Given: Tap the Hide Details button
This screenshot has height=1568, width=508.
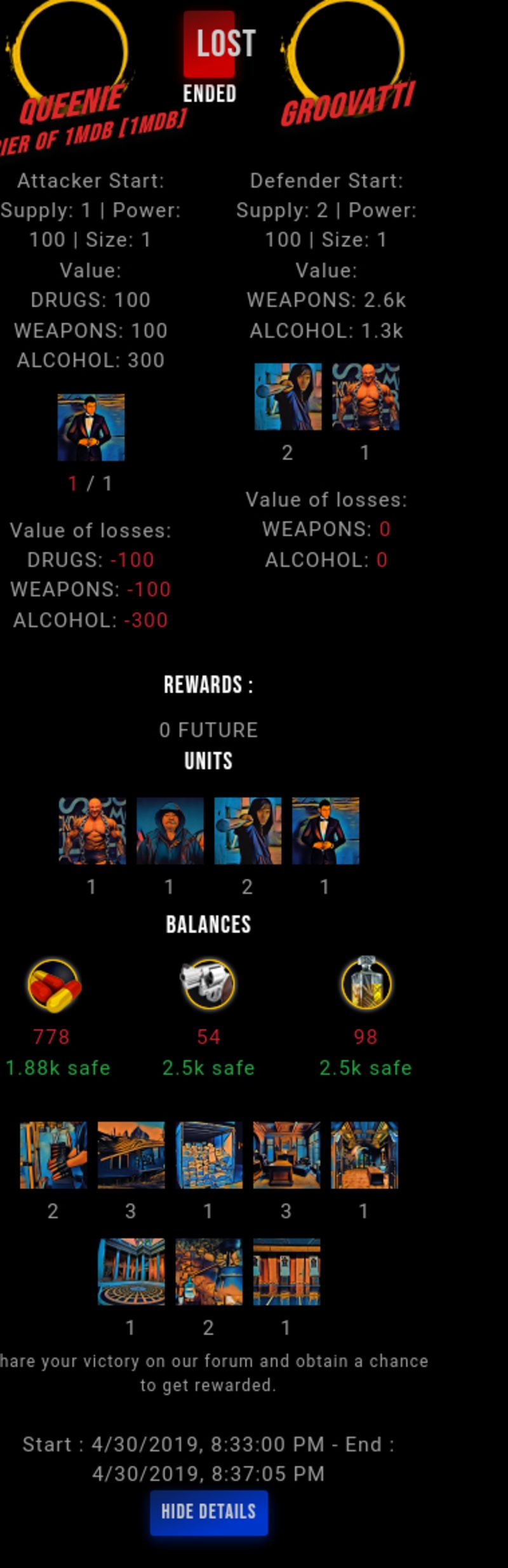Looking at the screenshot, I should point(208,1512).
